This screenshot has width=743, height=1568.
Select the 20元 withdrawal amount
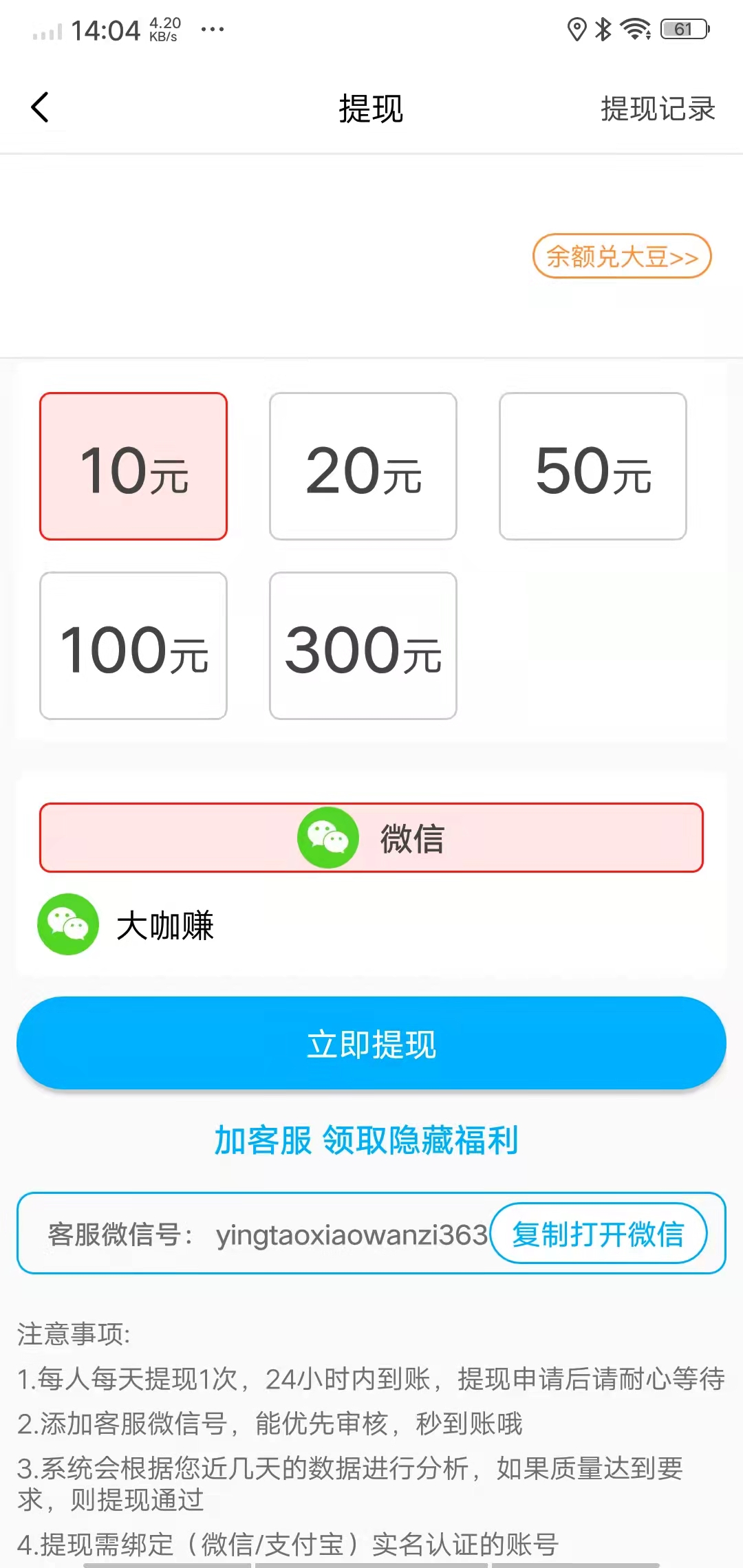point(363,465)
